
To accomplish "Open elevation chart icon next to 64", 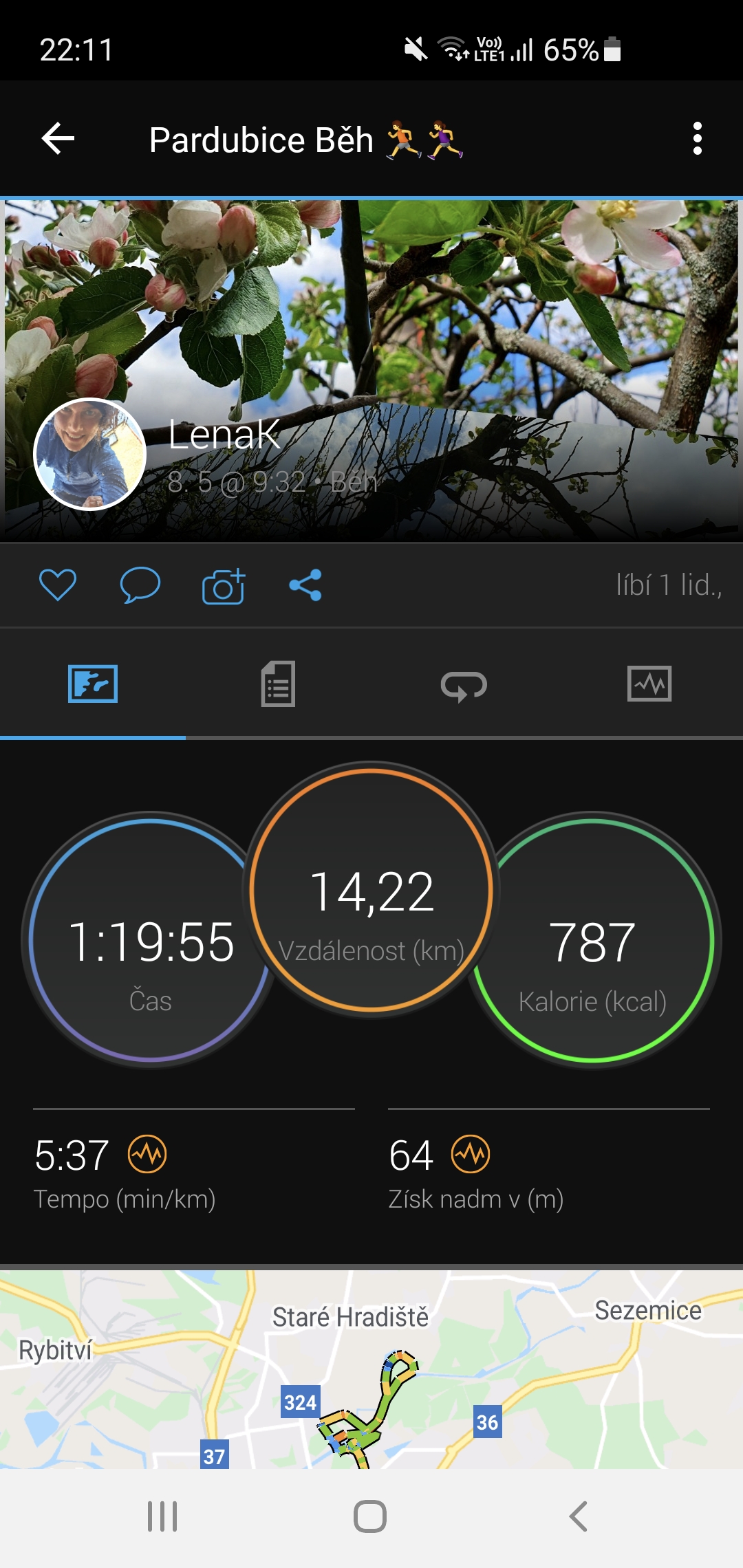I will point(471,1154).
